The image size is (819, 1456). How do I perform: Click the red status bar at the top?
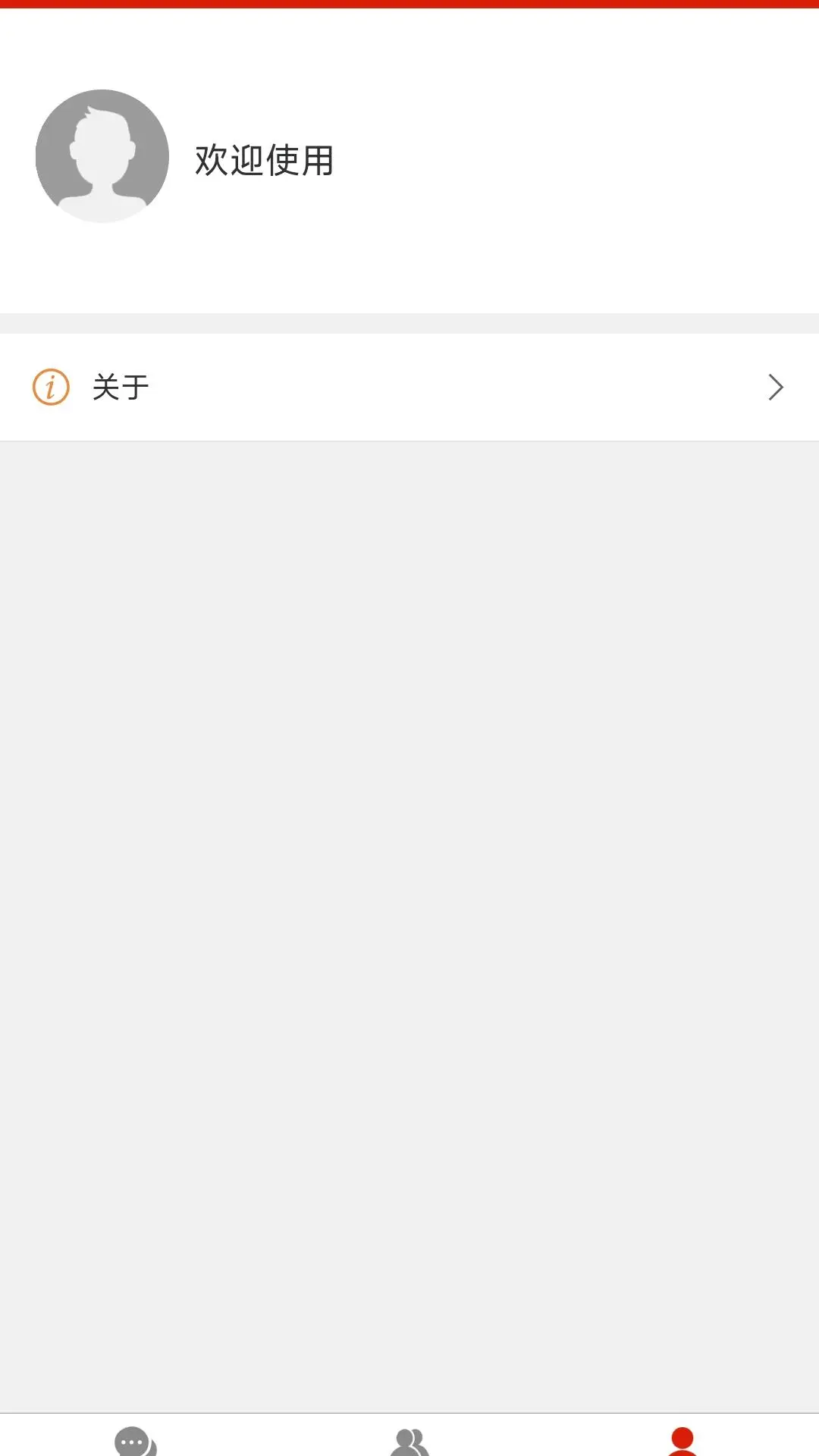(409, 6)
